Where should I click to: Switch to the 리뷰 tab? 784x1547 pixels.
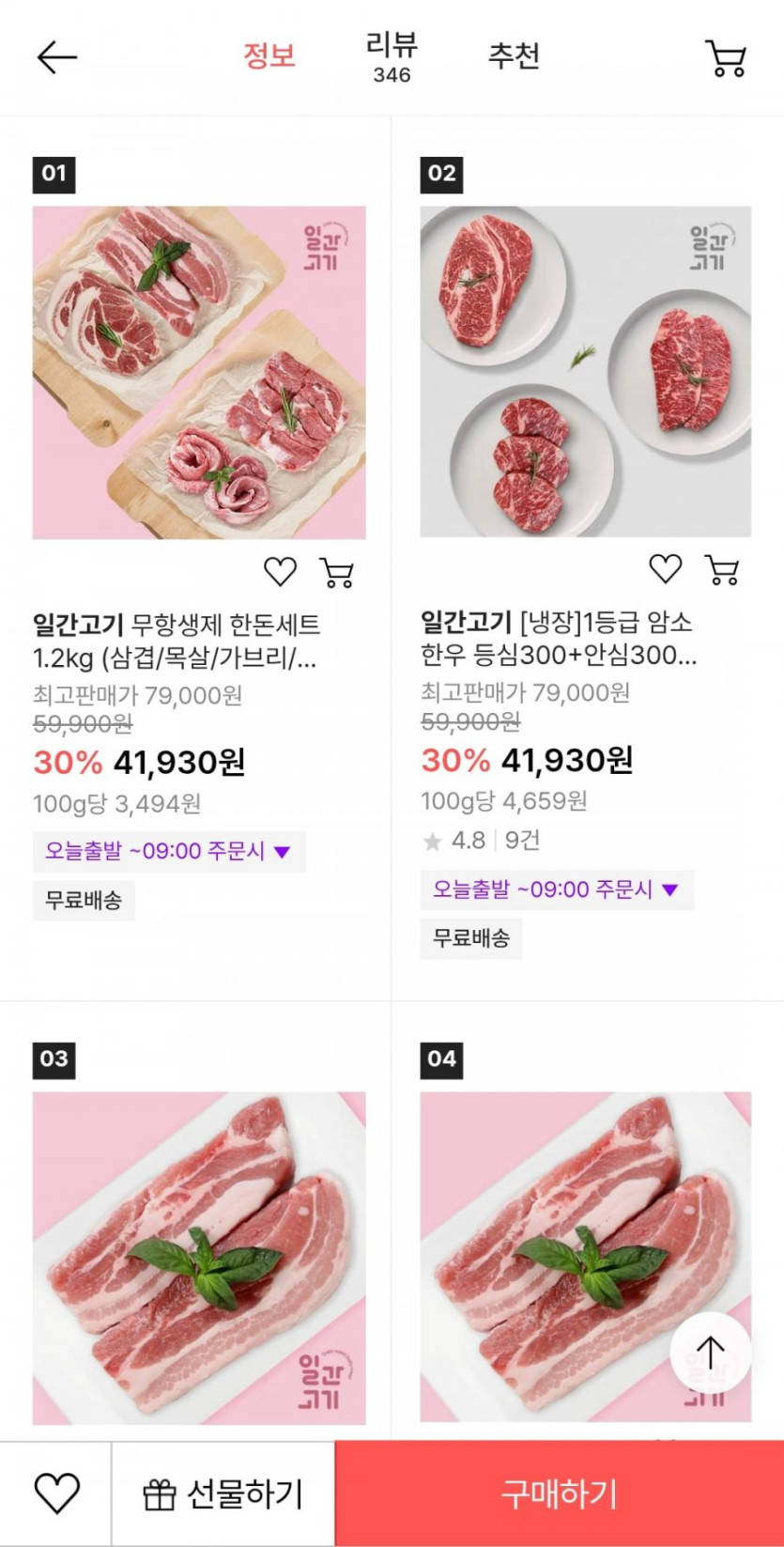[392, 56]
